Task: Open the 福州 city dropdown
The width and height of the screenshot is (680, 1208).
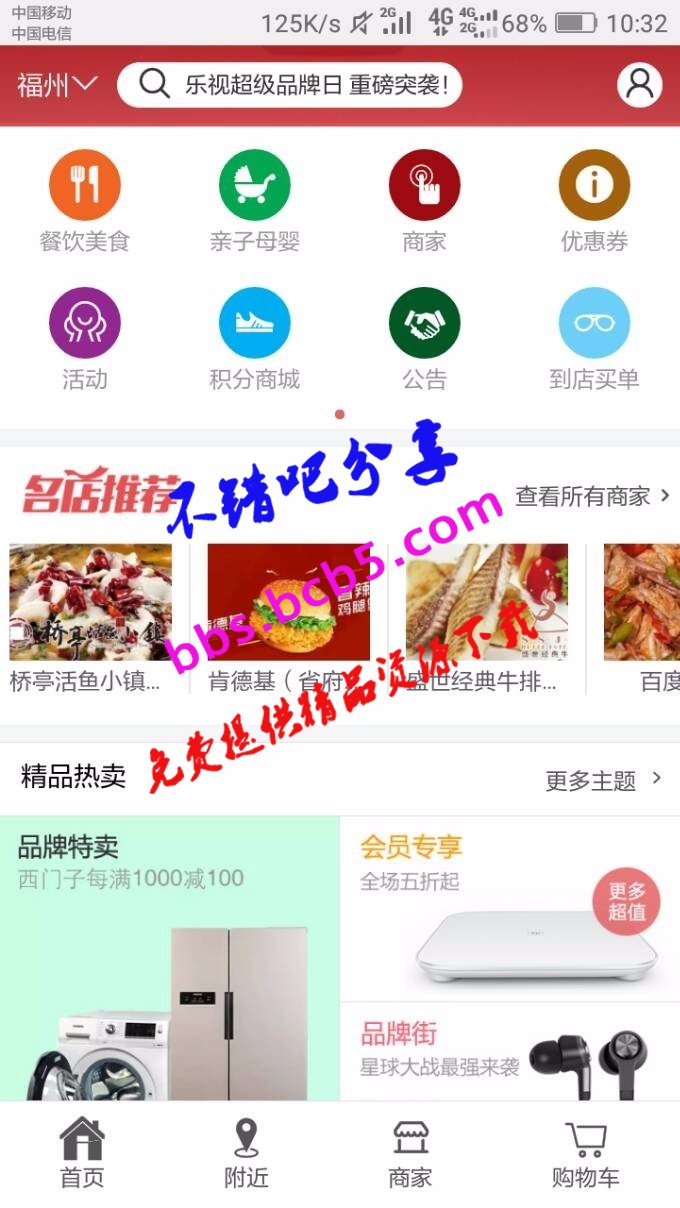Action: [56, 85]
